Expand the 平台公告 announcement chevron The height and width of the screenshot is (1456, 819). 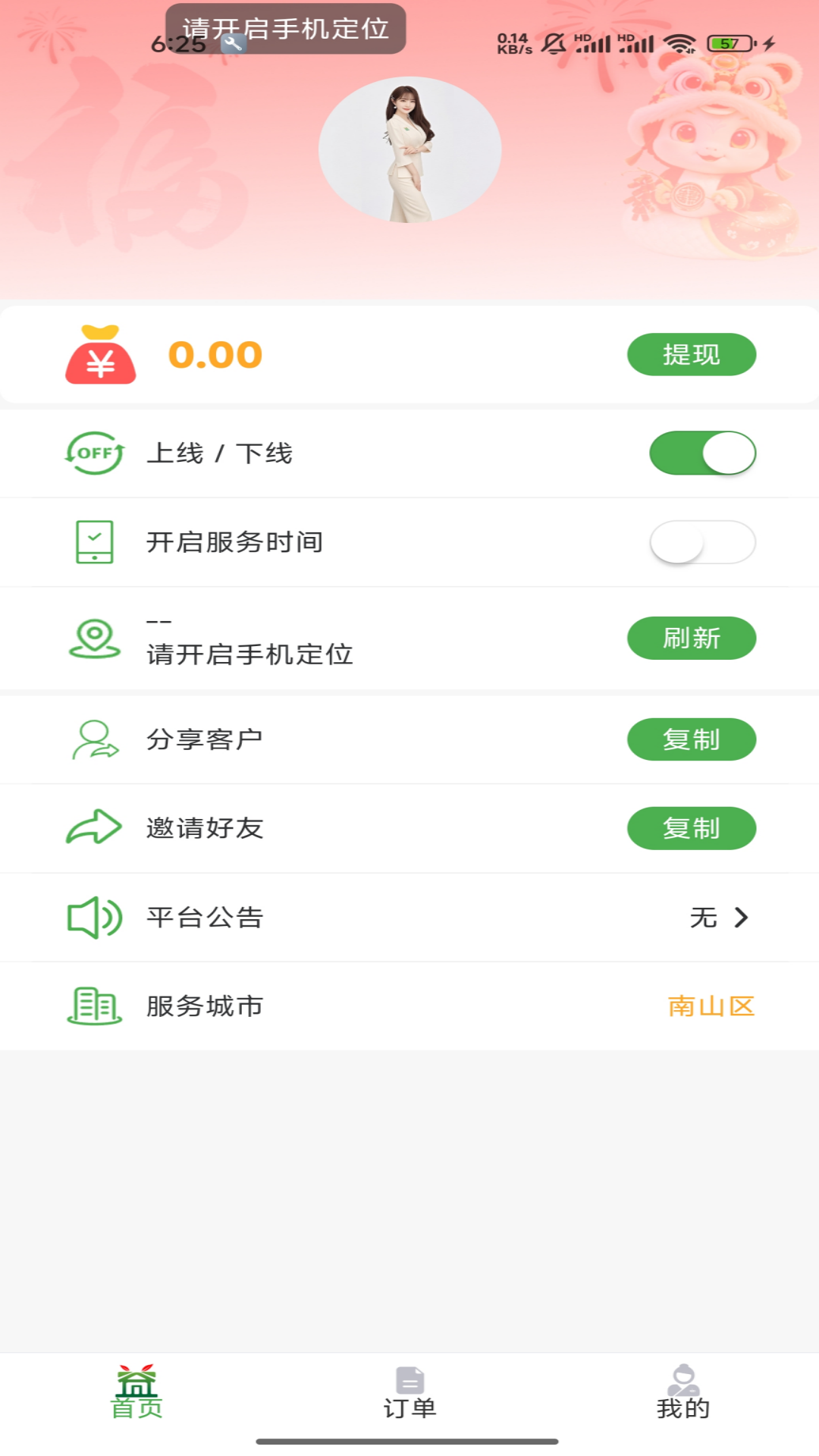coord(741,917)
